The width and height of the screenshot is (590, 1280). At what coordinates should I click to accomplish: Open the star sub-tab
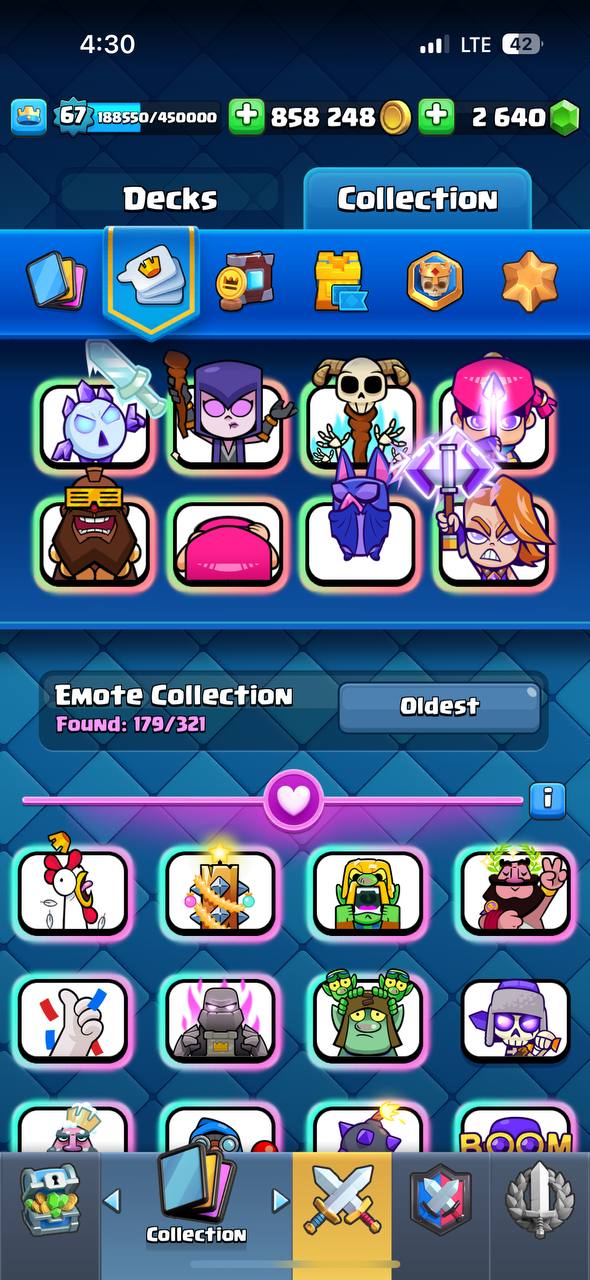pos(530,280)
